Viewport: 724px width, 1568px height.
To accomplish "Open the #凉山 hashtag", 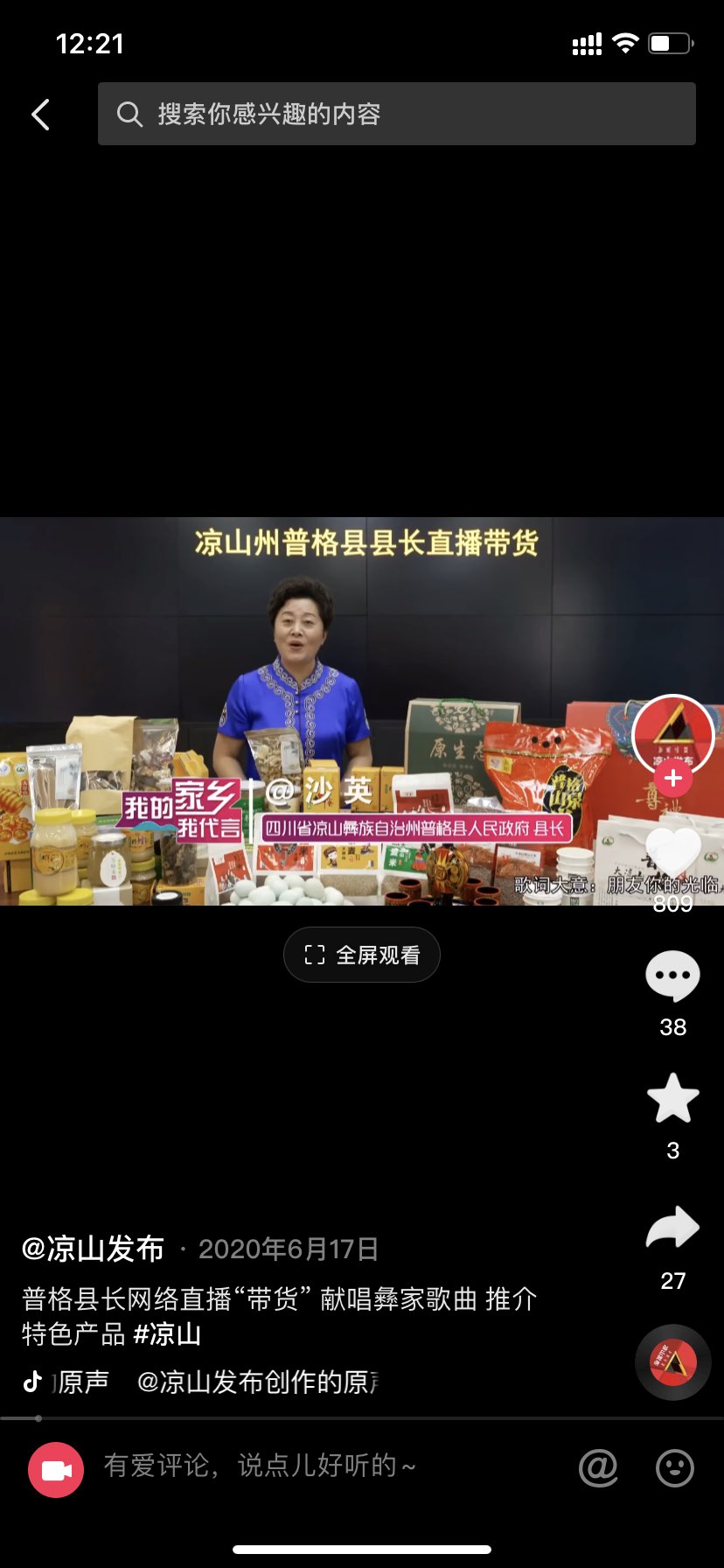I will (167, 1333).
